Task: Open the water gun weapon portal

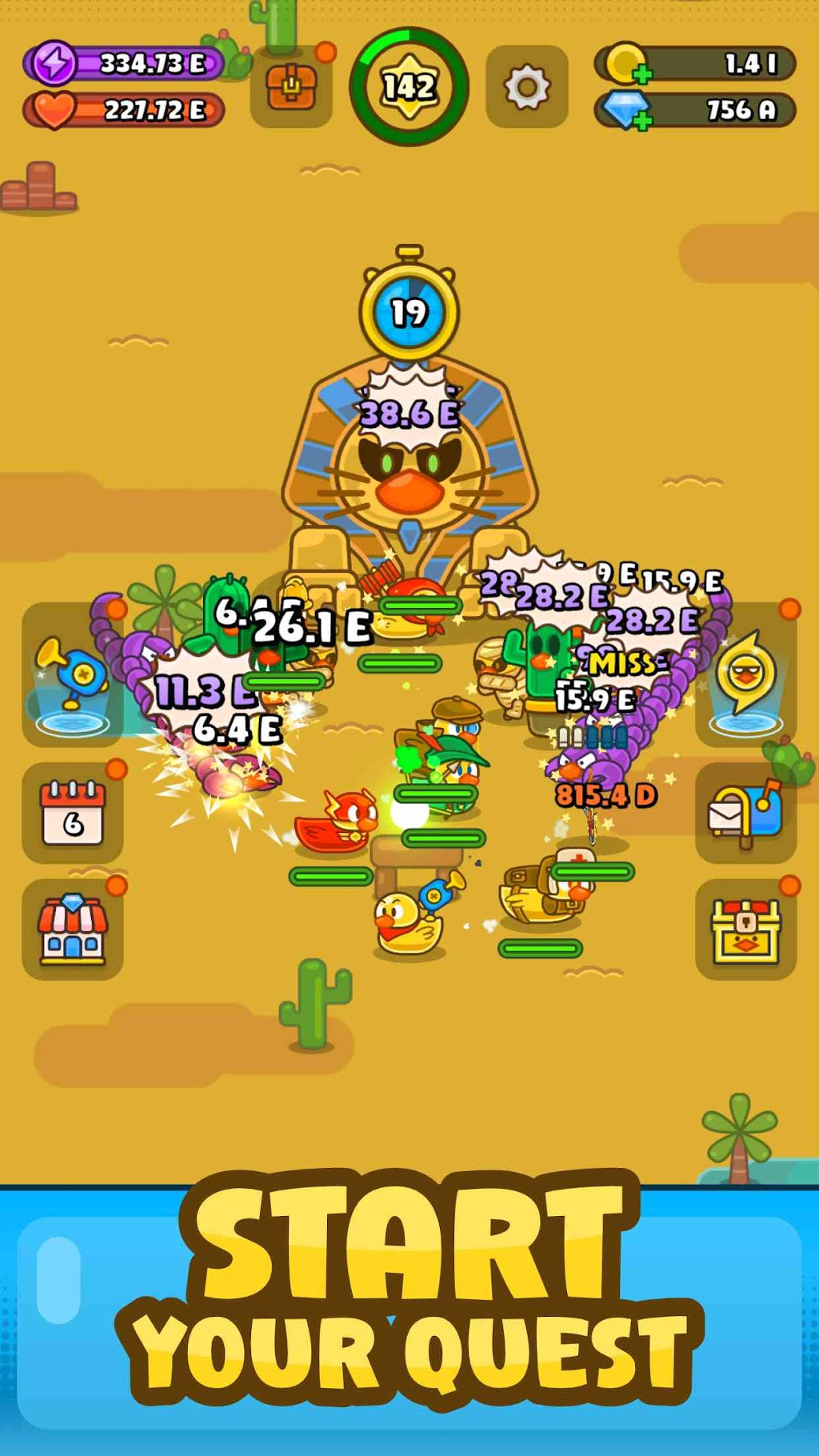Action: tap(73, 674)
